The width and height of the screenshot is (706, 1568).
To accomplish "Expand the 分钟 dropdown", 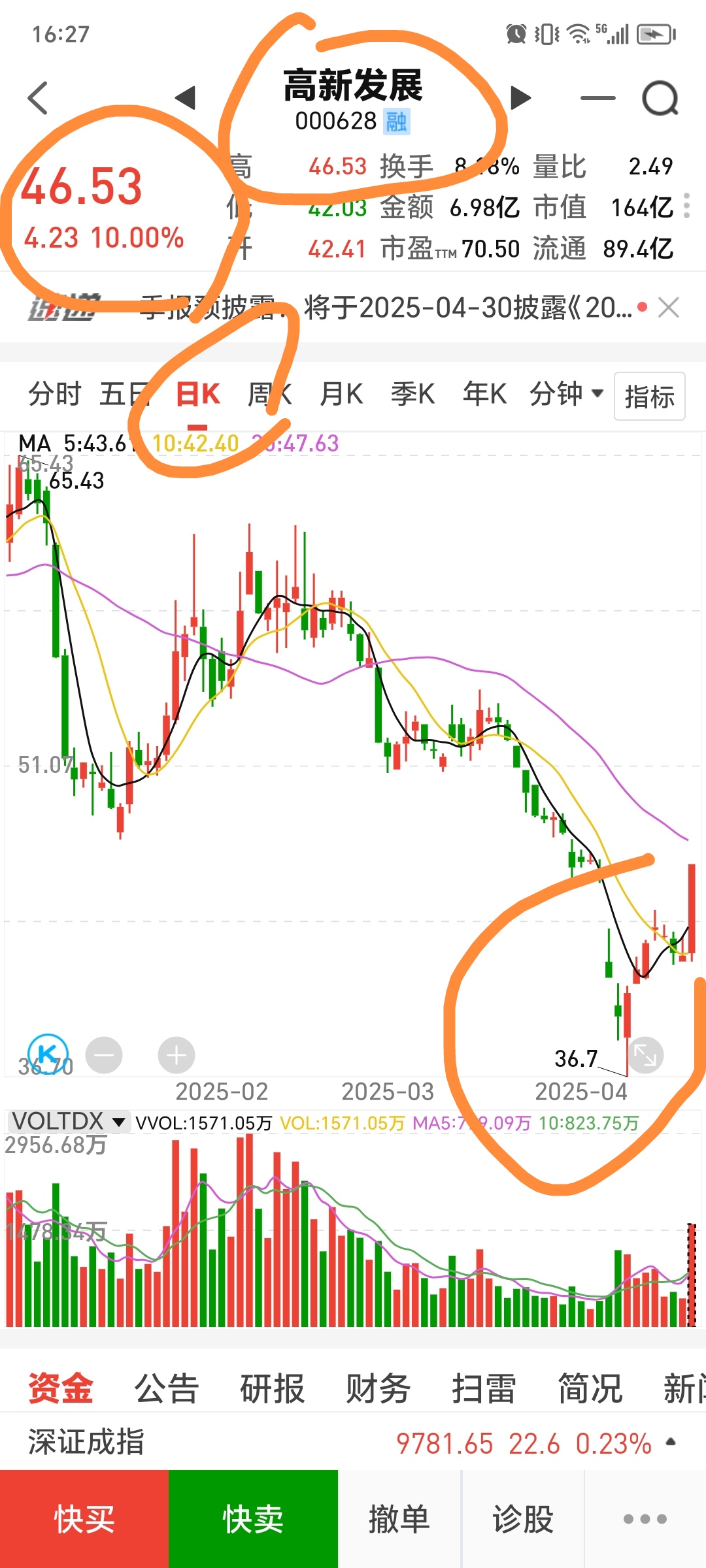I will (x=566, y=395).
